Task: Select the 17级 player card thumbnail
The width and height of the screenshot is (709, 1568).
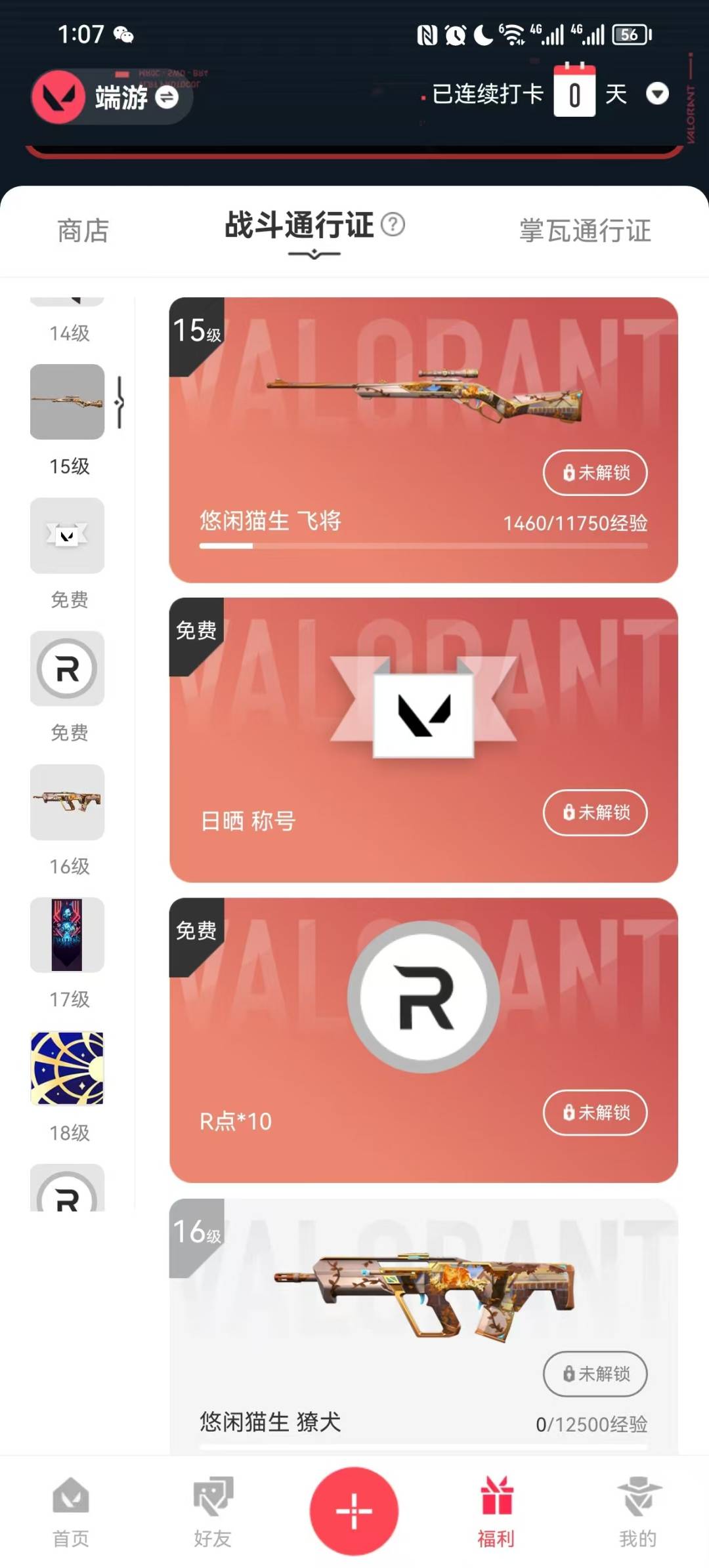Action: (68, 935)
